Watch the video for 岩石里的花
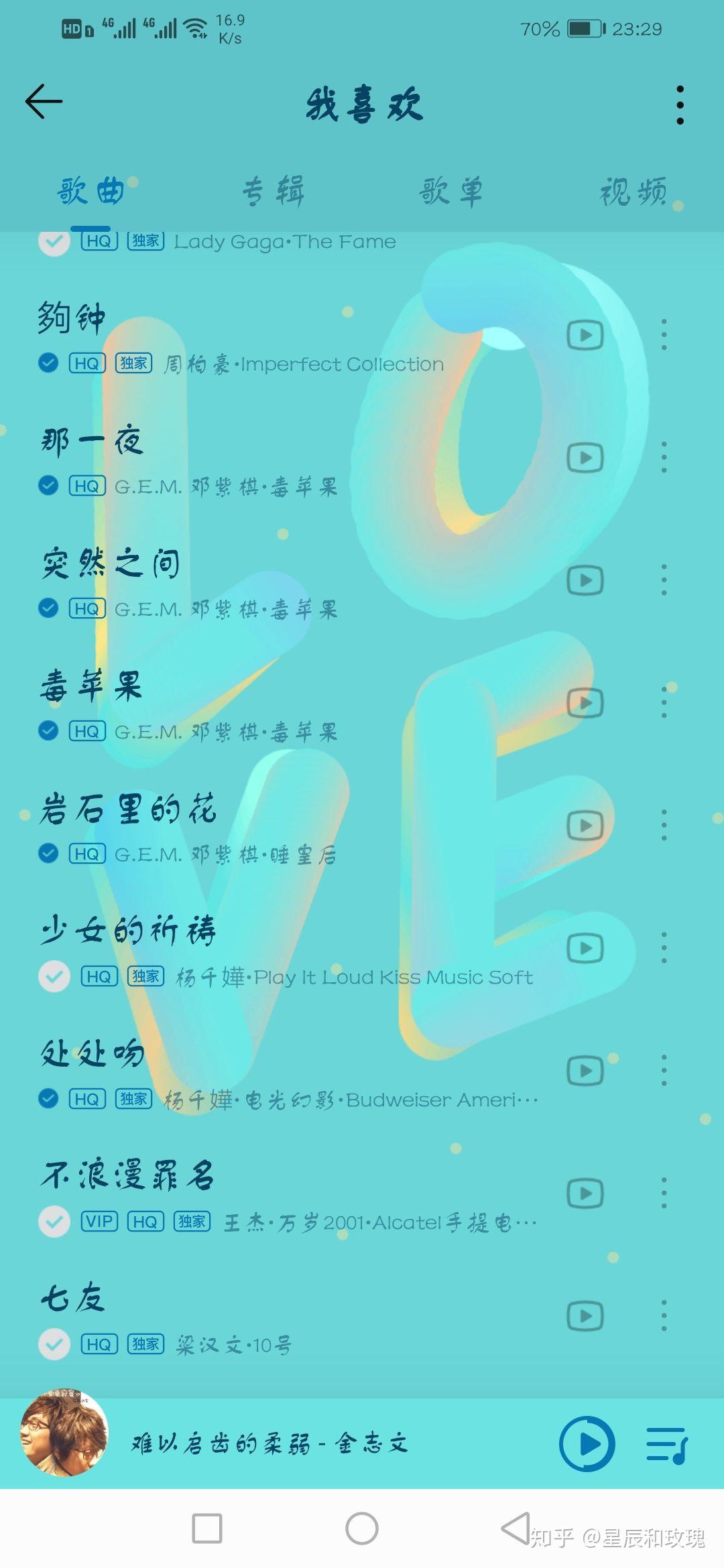The height and width of the screenshot is (1568, 724). 585,826
